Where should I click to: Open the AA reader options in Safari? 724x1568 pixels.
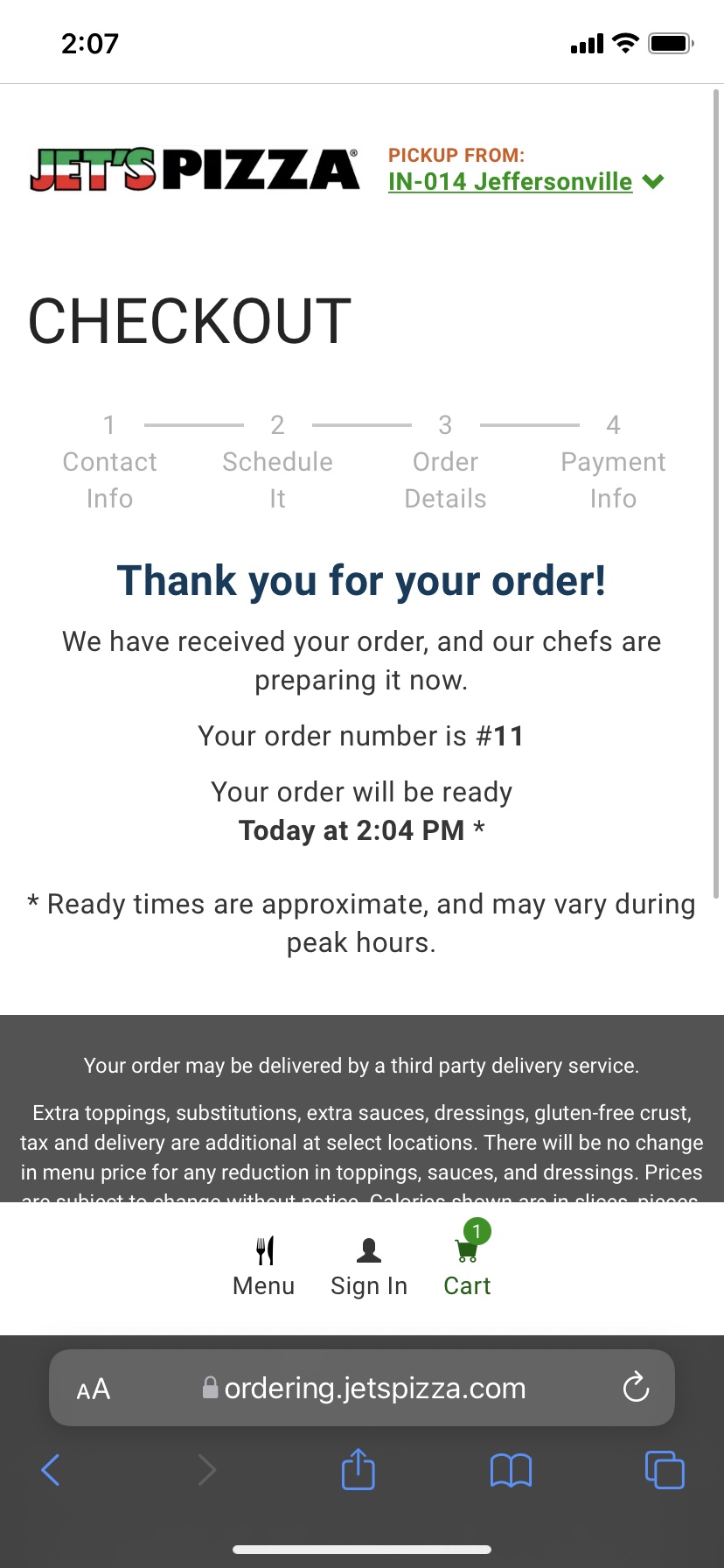(94, 1389)
